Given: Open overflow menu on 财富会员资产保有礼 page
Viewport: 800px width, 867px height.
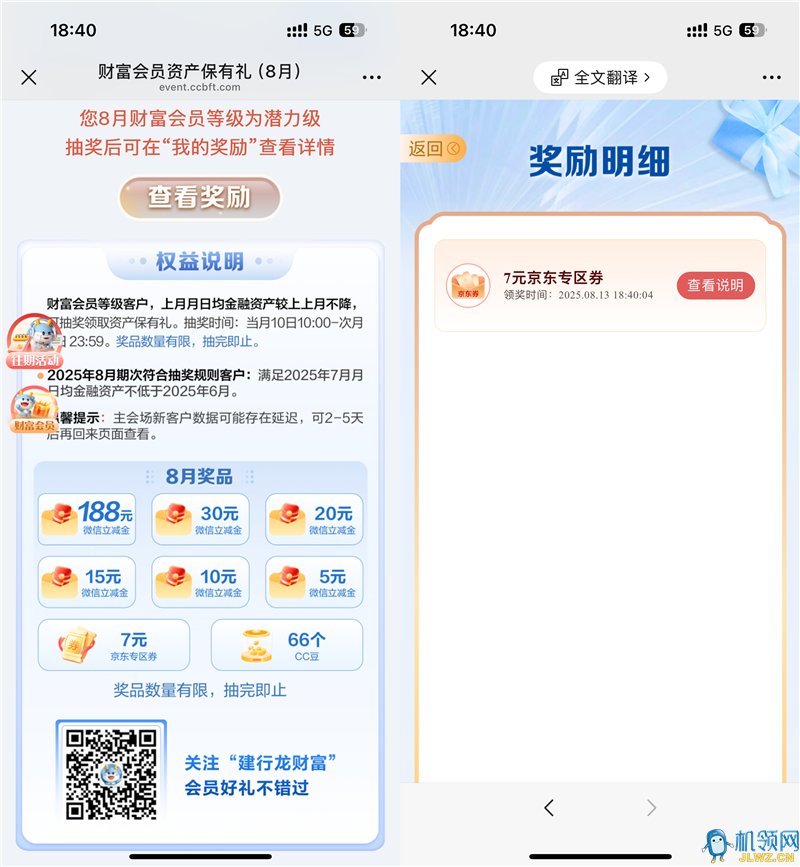Looking at the screenshot, I should pyautogui.click(x=372, y=77).
